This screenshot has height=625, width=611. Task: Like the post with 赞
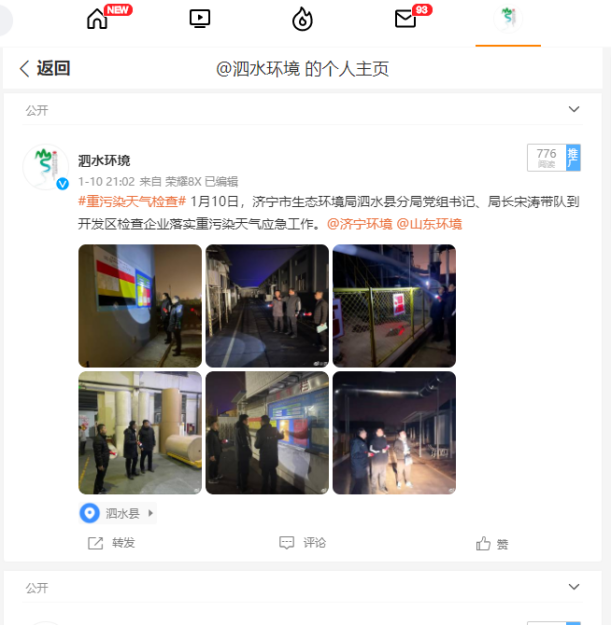click(x=493, y=544)
